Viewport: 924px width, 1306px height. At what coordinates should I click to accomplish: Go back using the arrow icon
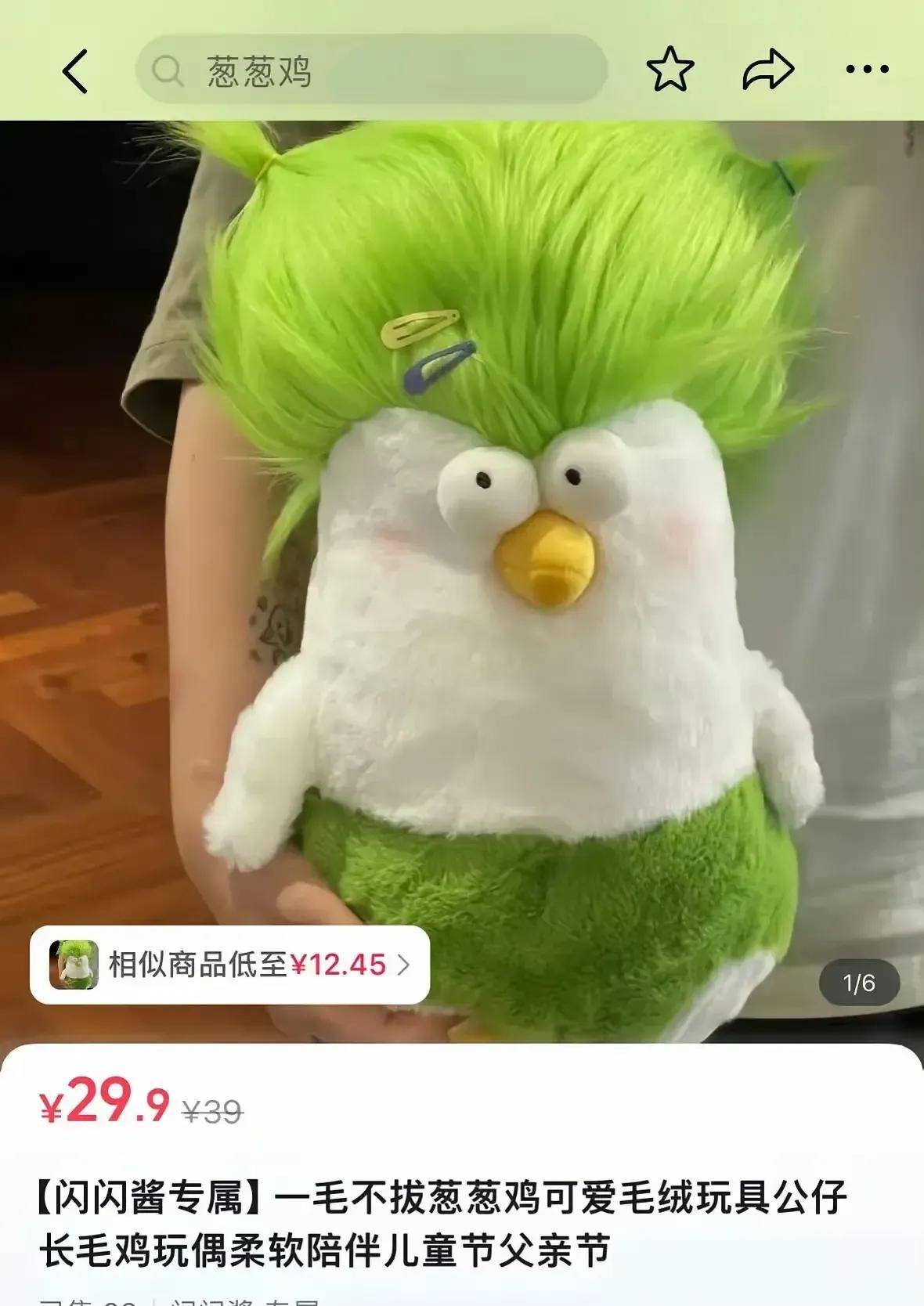[76, 71]
